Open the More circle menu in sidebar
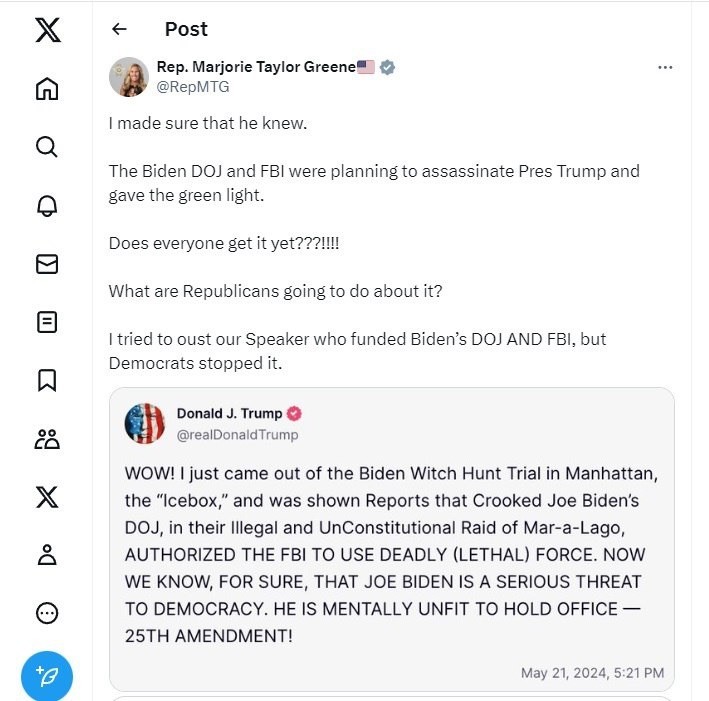The width and height of the screenshot is (709, 701). pyautogui.click(x=47, y=614)
